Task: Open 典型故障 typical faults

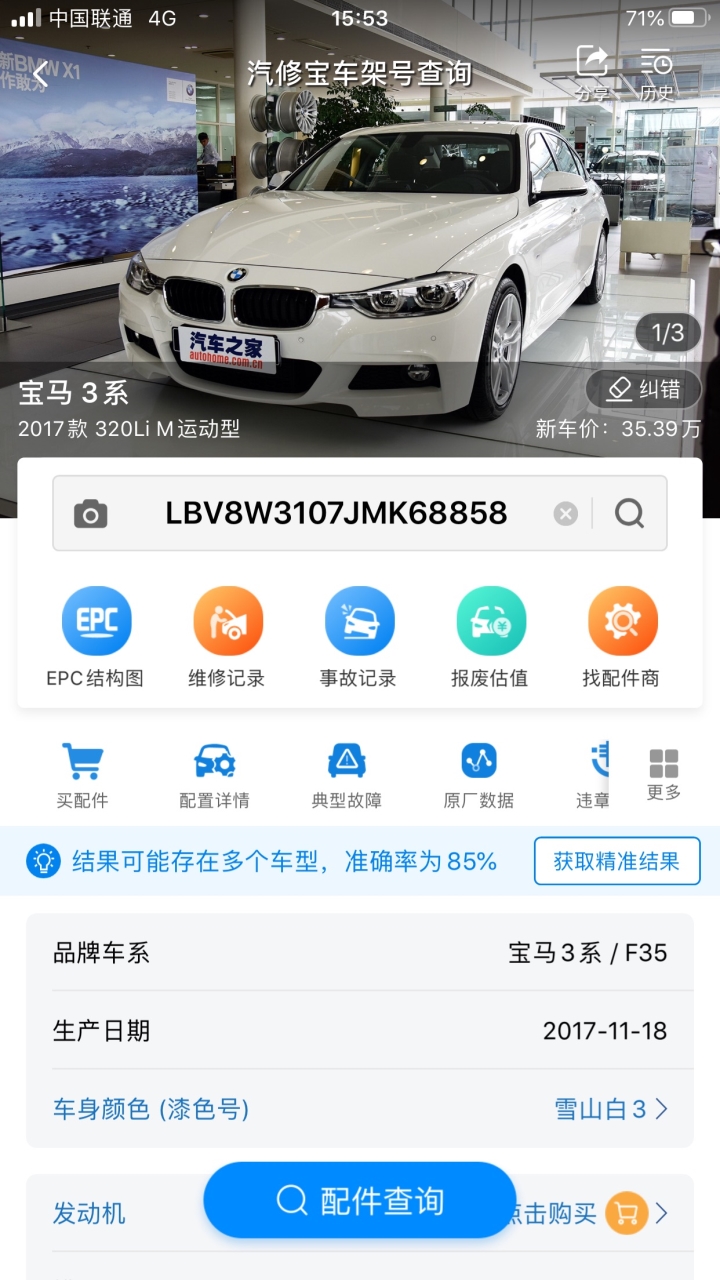Action: (346, 775)
